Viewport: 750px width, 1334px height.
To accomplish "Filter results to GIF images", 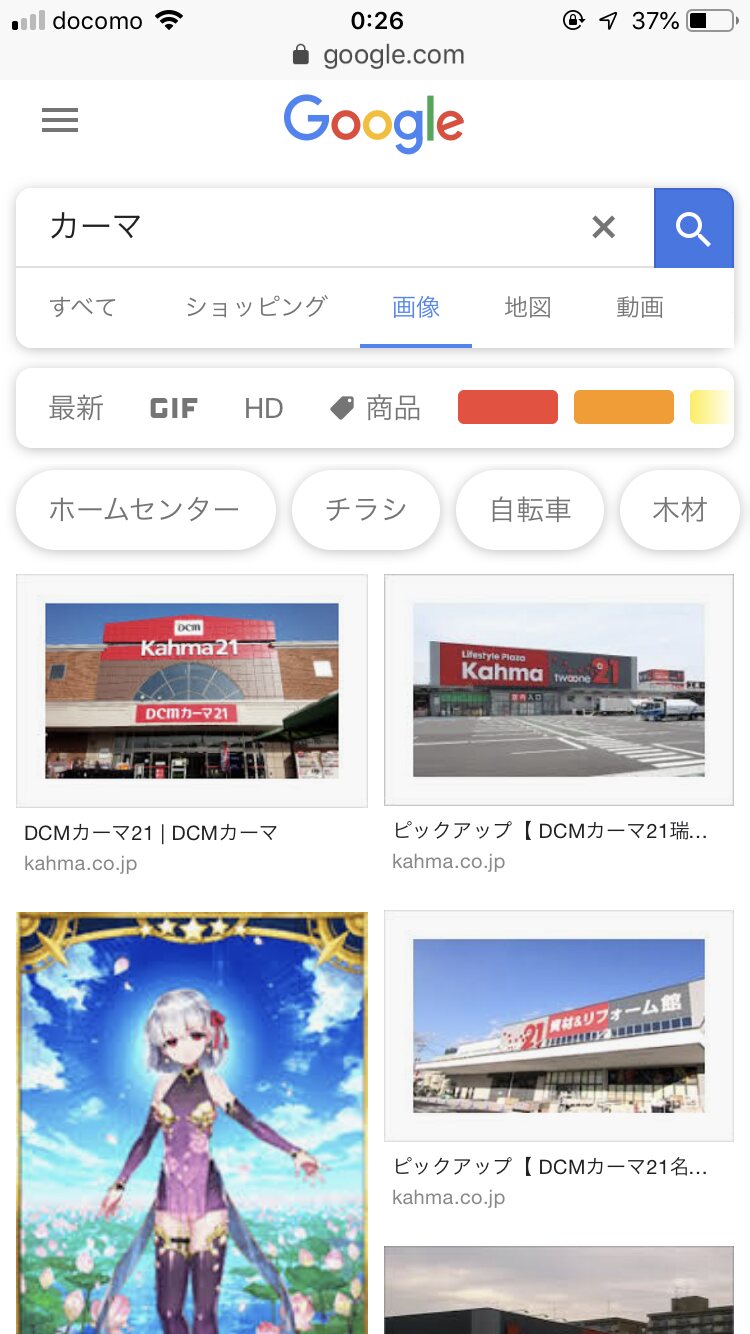I will point(174,408).
